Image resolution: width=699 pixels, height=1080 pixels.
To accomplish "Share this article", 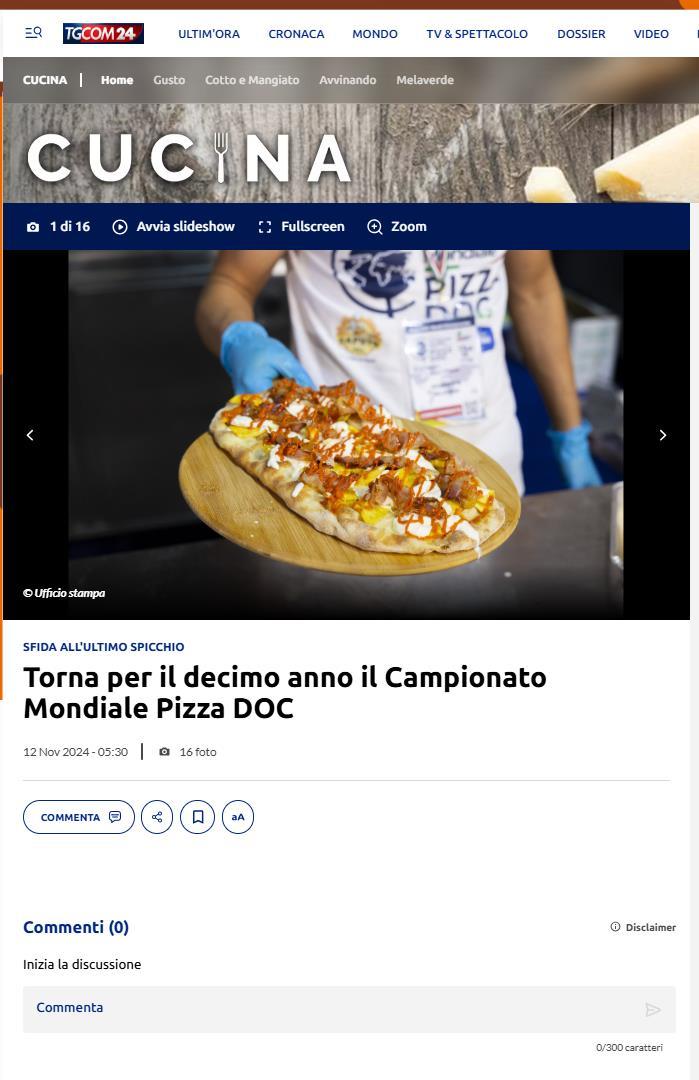I will 157,817.
